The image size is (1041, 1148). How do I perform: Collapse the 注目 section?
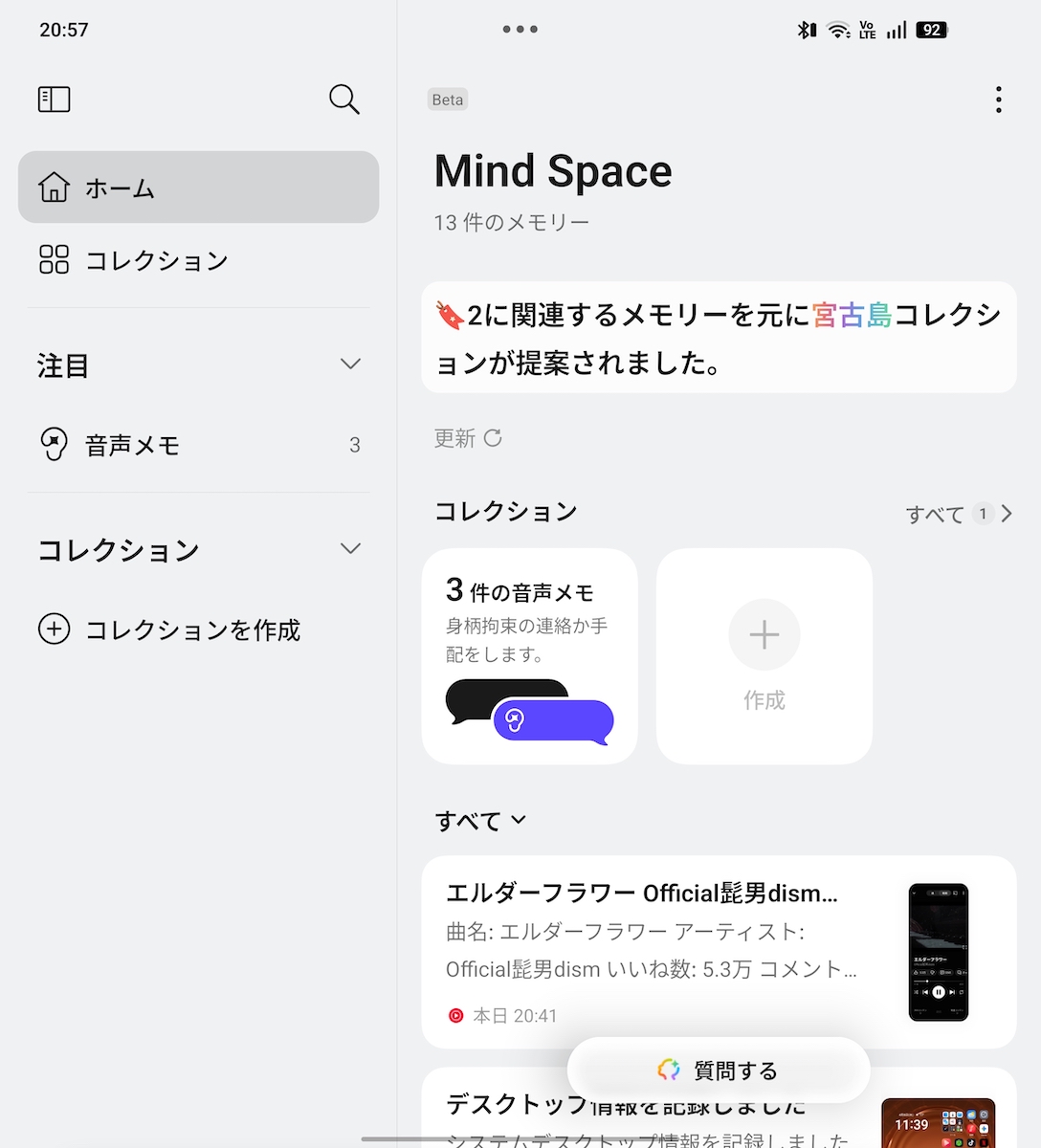tap(350, 364)
